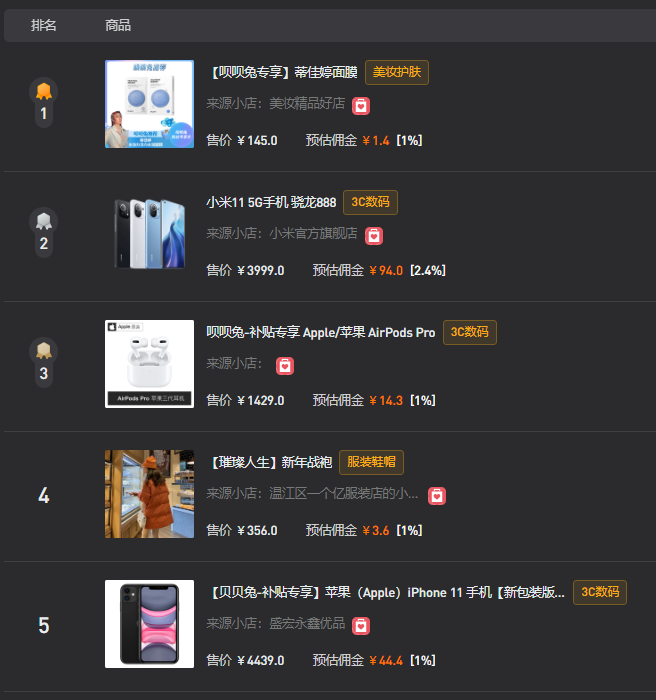656x700 pixels.
Task: Select the 3C数码 tag on 小米11
Action: pyautogui.click(x=370, y=202)
